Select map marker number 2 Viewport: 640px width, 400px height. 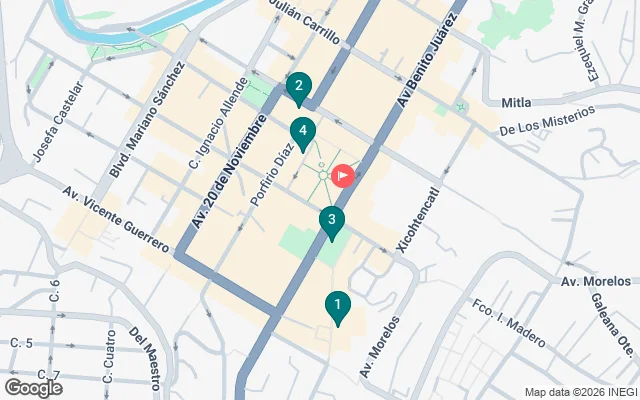[298, 87]
